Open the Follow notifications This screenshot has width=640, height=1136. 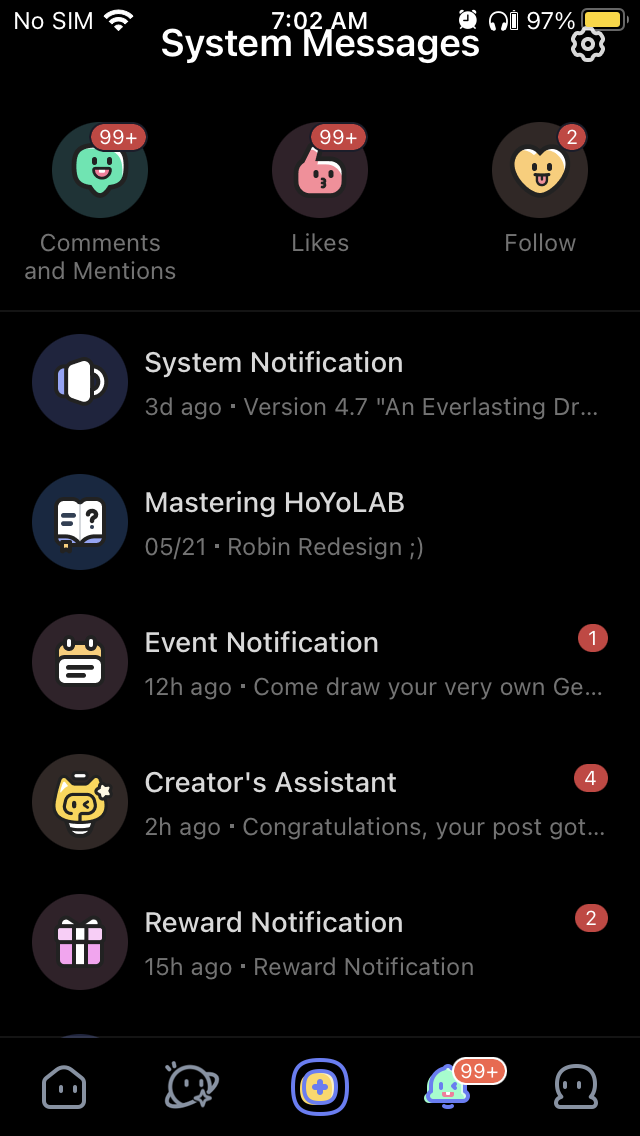pos(540,170)
